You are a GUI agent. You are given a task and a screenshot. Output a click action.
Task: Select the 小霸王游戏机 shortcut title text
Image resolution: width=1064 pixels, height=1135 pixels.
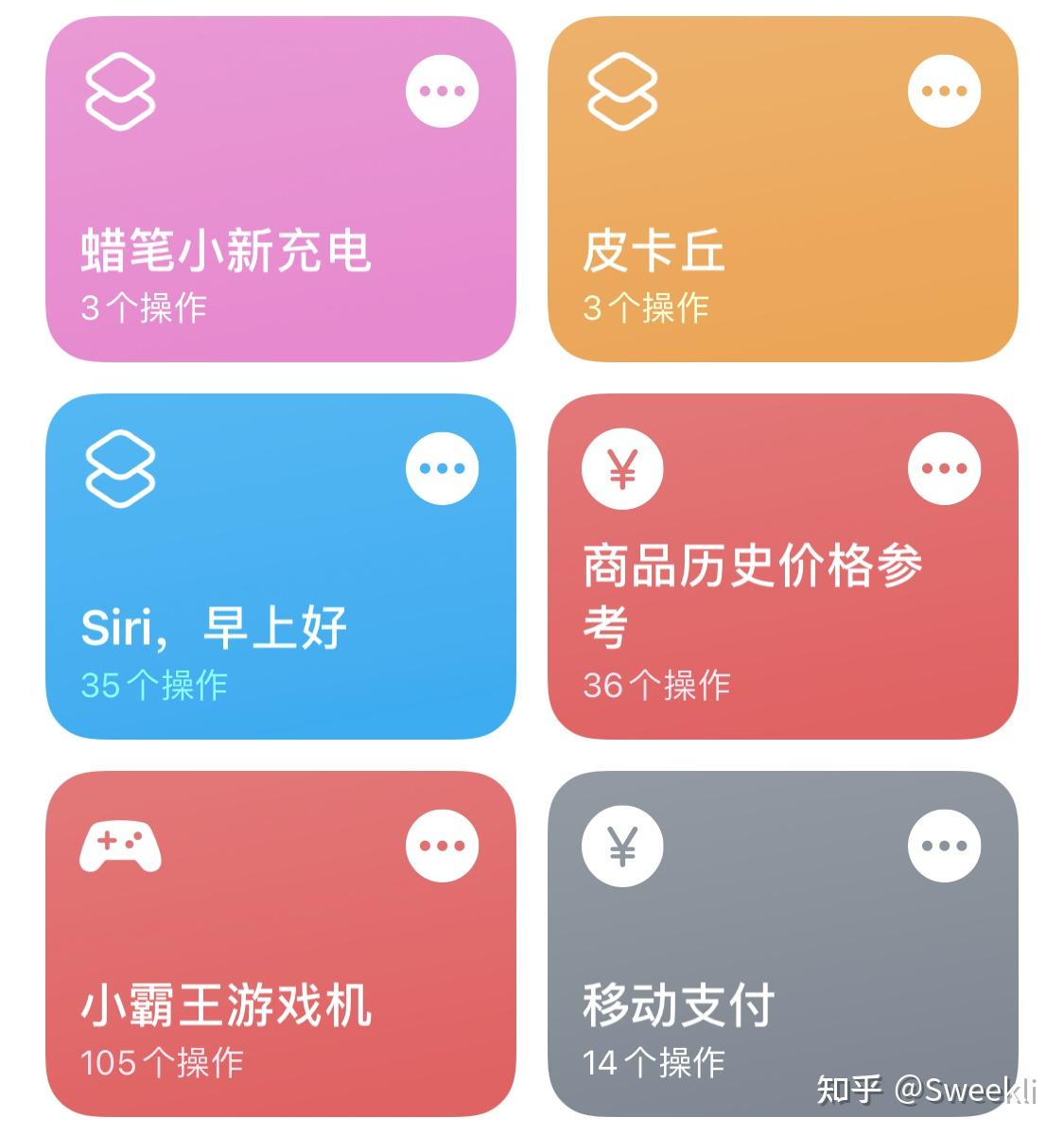point(225,1005)
